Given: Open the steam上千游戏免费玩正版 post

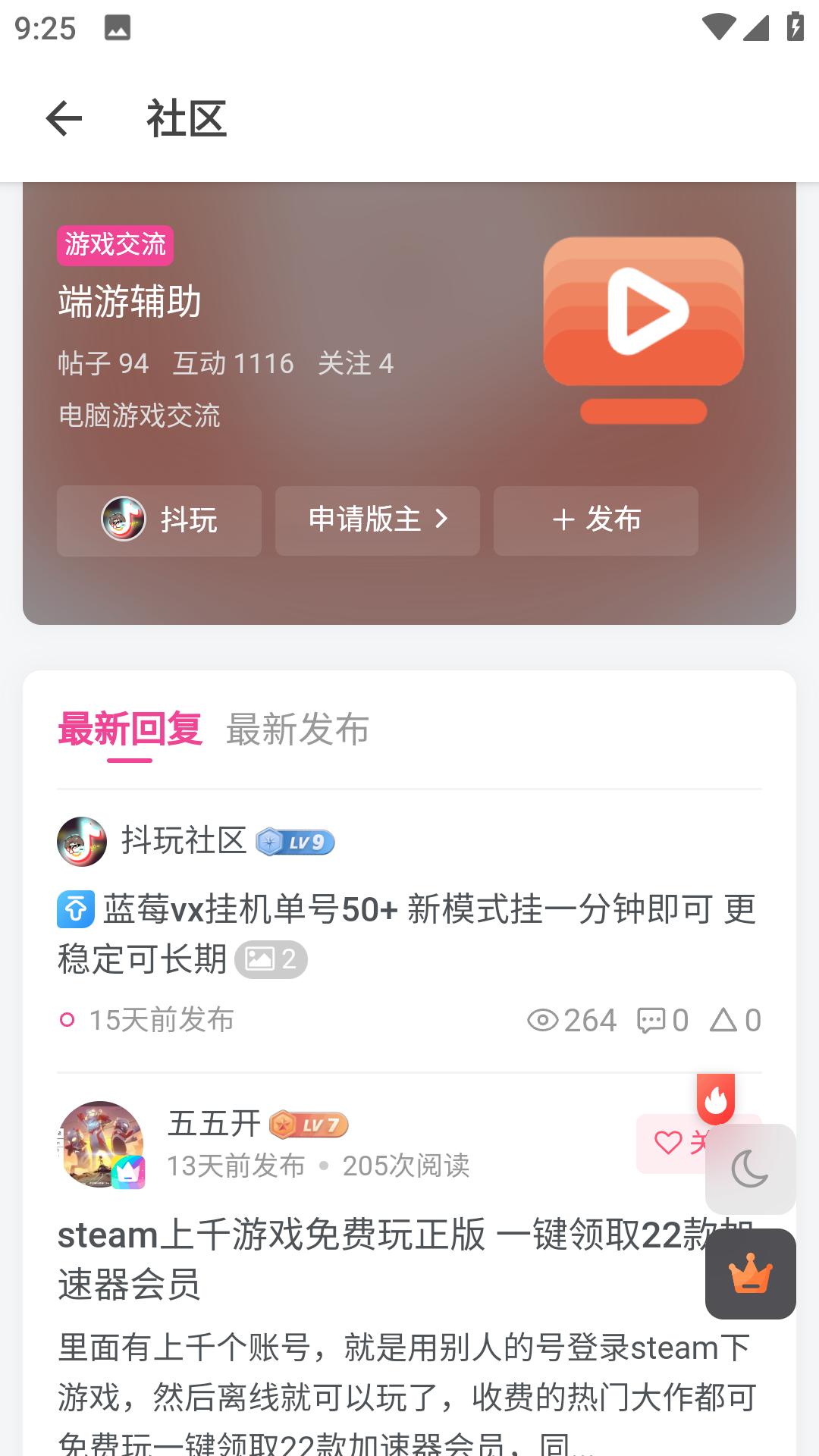Looking at the screenshot, I should (x=379, y=1260).
